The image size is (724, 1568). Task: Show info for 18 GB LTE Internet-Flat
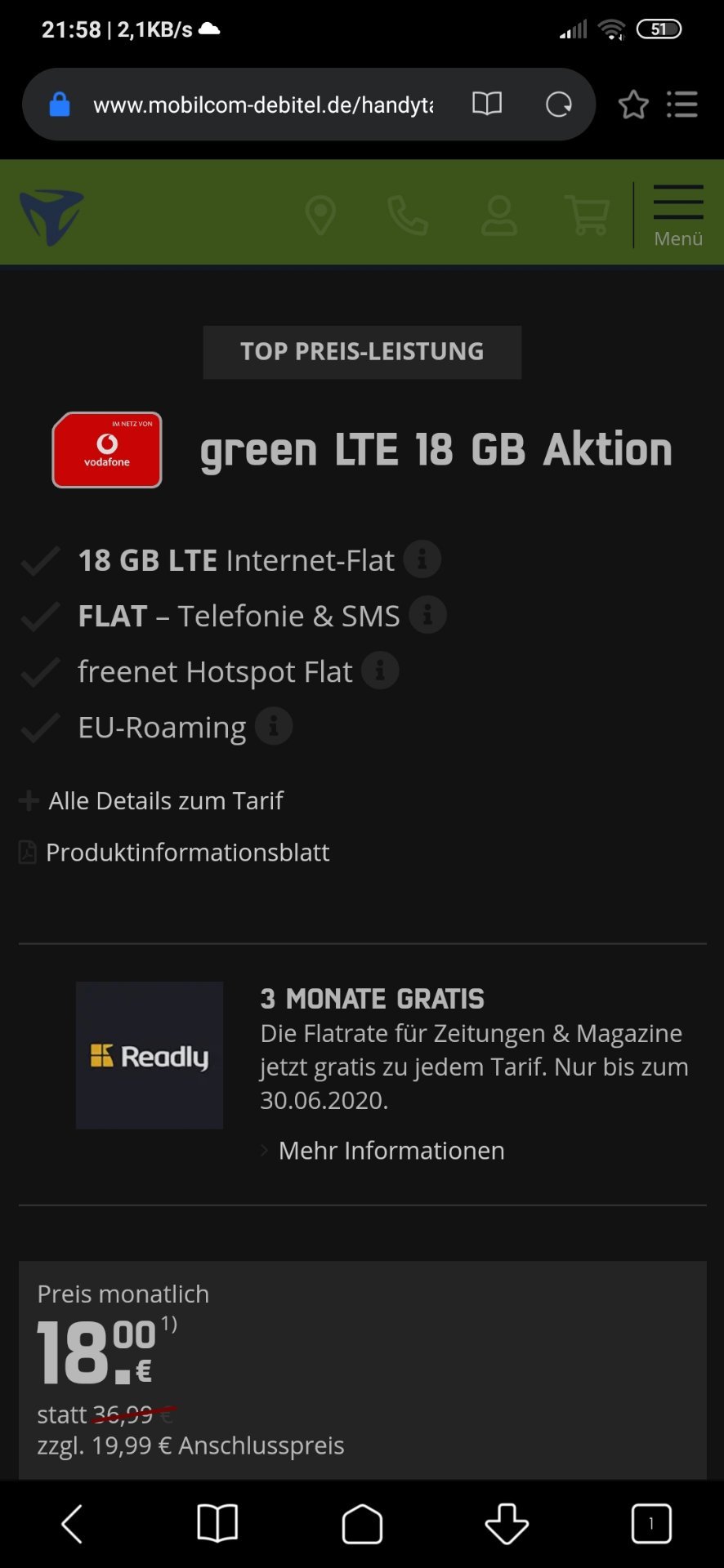click(422, 559)
